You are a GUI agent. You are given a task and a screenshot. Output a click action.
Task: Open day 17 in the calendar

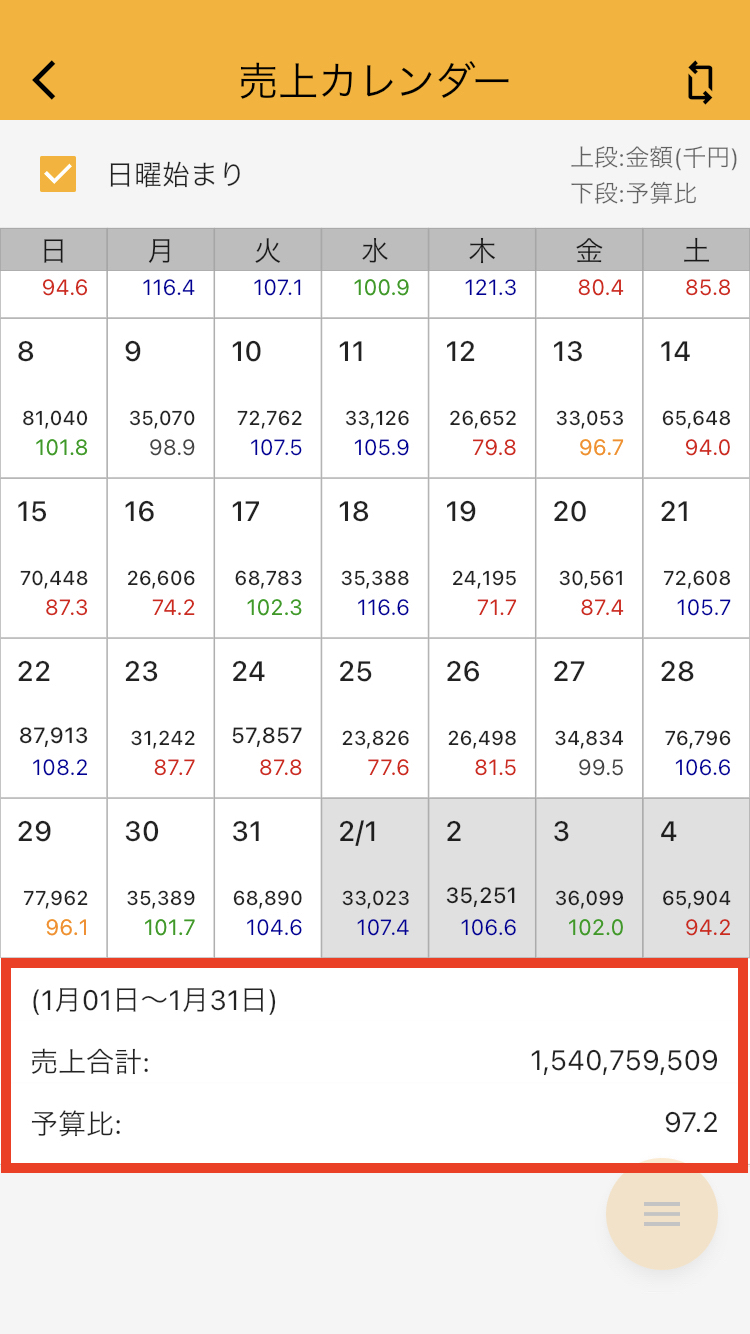[x=268, y=558]
